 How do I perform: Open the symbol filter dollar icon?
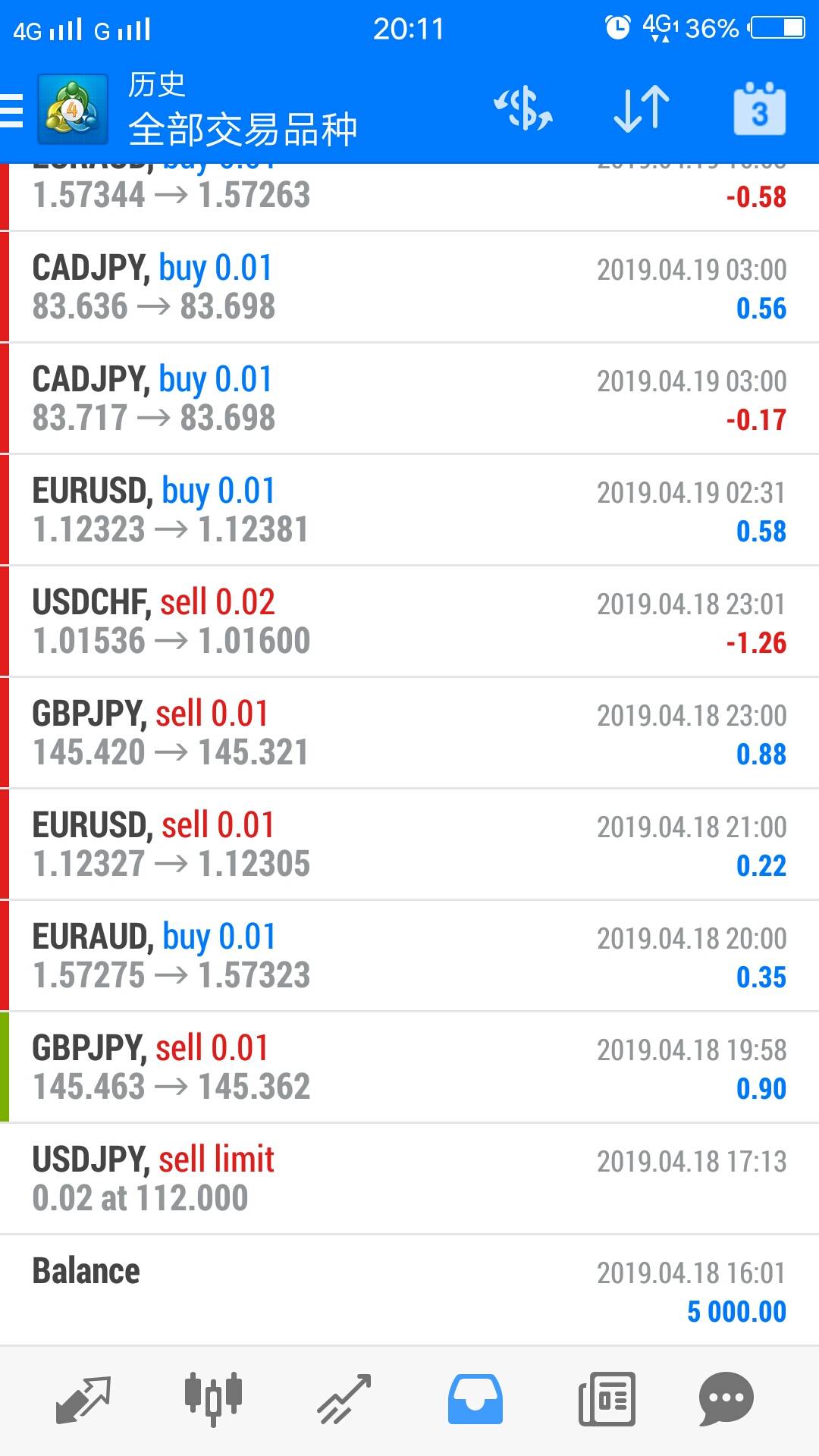point(523,109)
